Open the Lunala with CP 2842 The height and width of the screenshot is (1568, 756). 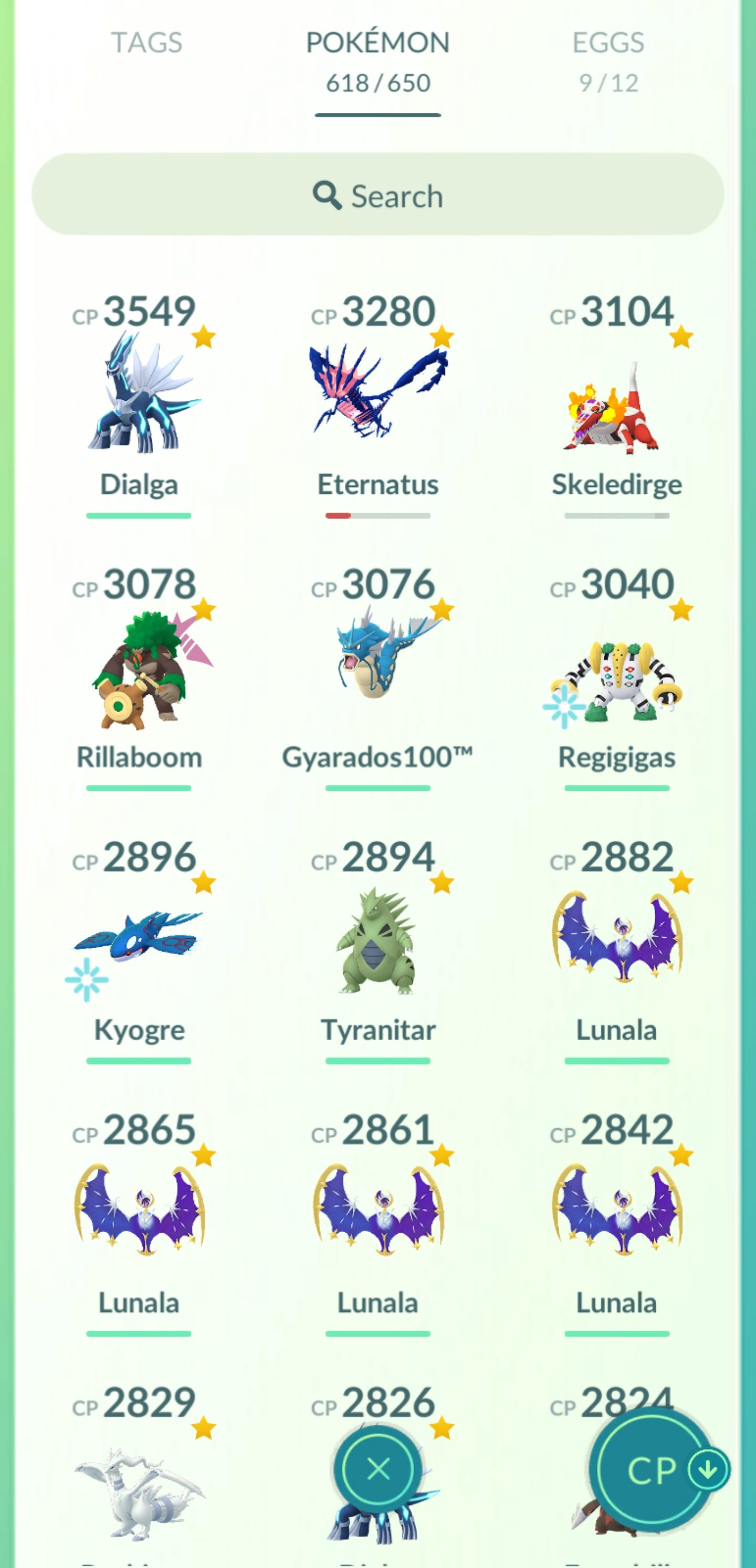616,1211
